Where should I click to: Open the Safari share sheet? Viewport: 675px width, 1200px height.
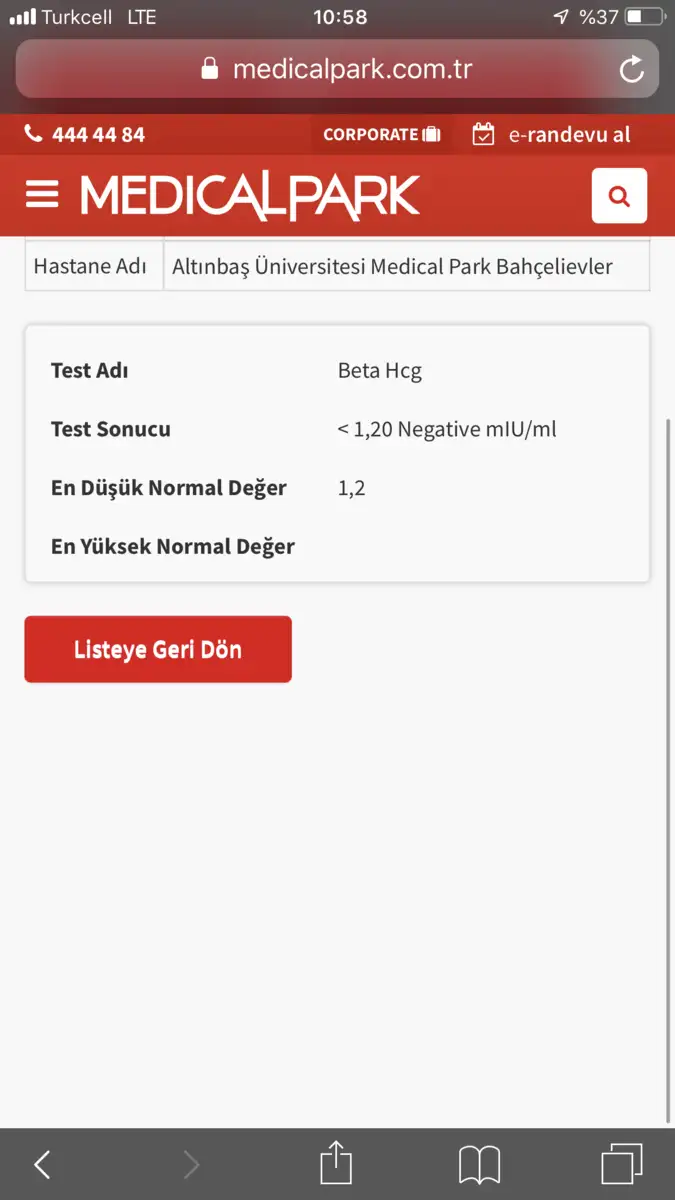[337, 1163]
